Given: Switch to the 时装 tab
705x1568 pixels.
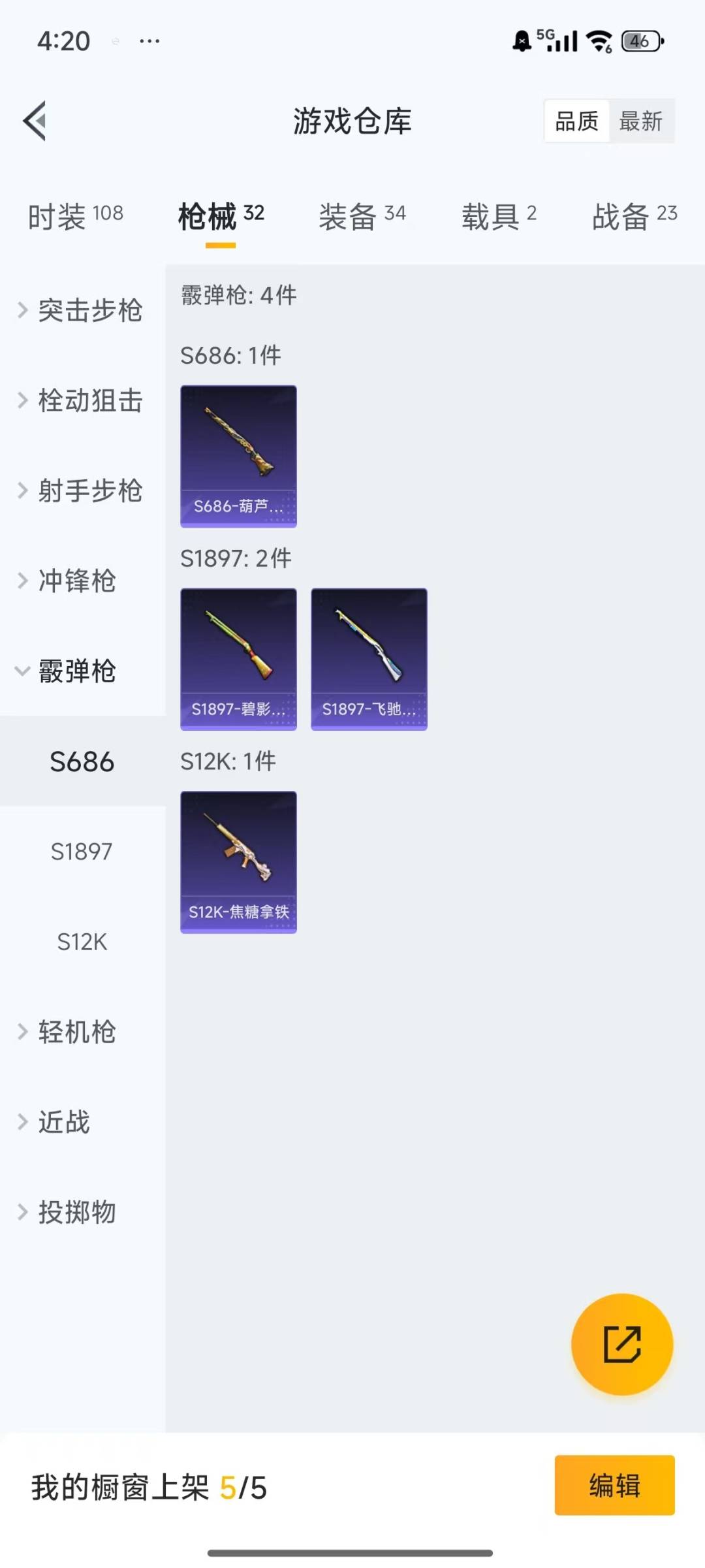Looking at the screenshot, I should [x=75, y=216].
